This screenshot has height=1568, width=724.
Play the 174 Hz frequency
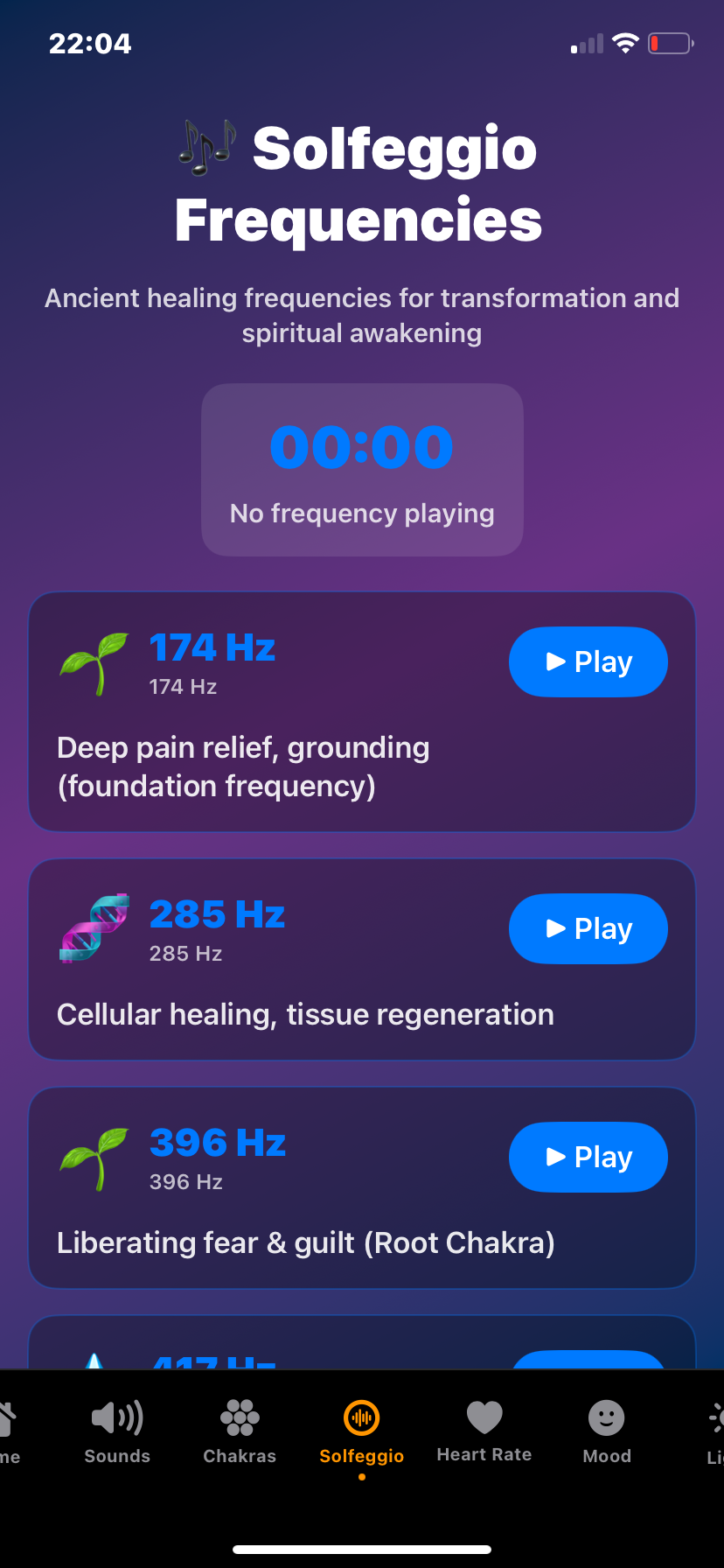coord(588,662)
